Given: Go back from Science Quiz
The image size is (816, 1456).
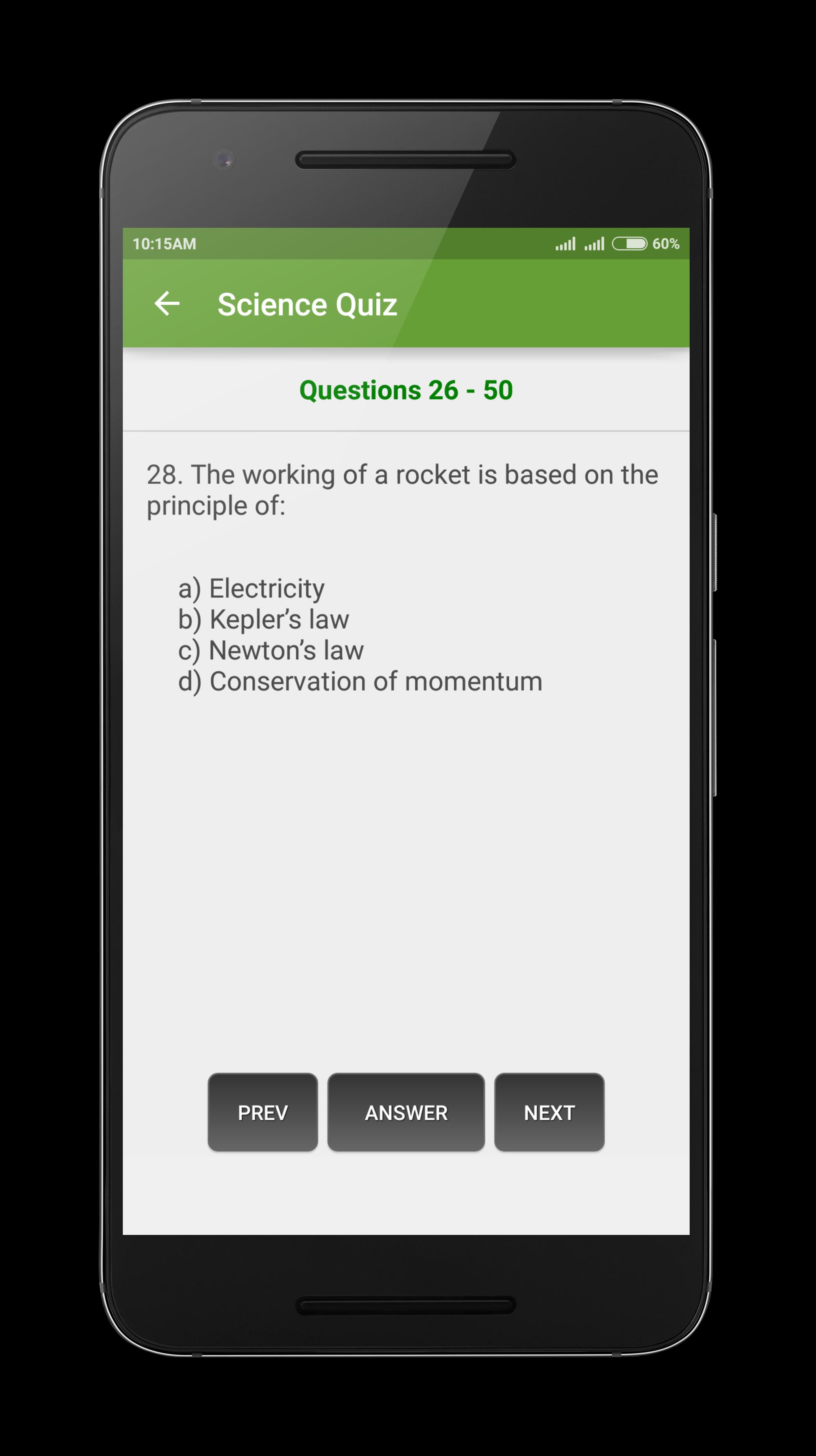Looking at the screenshot, I should (x=167, y=304).
